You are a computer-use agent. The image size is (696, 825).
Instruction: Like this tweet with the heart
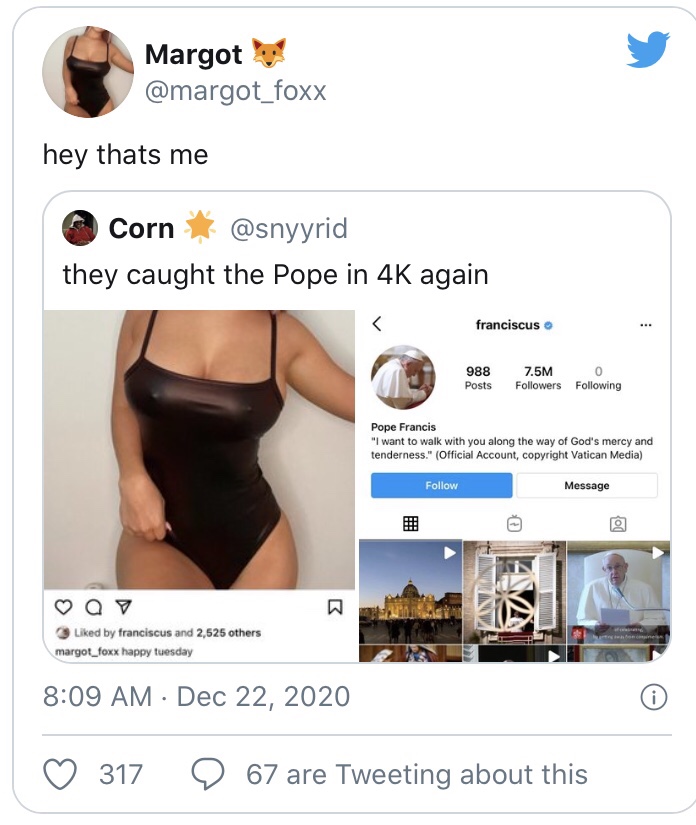tap(62, 774)
